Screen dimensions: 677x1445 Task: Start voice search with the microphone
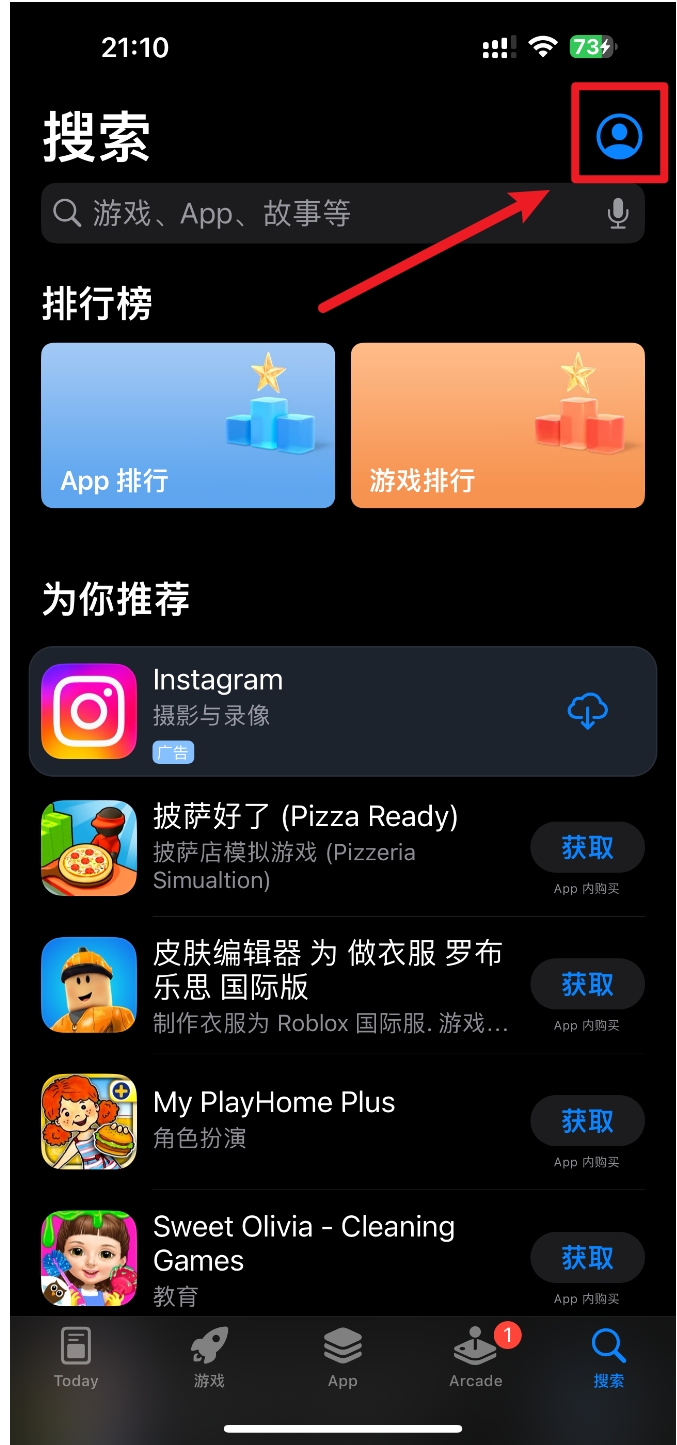click(x=618, y=213)
